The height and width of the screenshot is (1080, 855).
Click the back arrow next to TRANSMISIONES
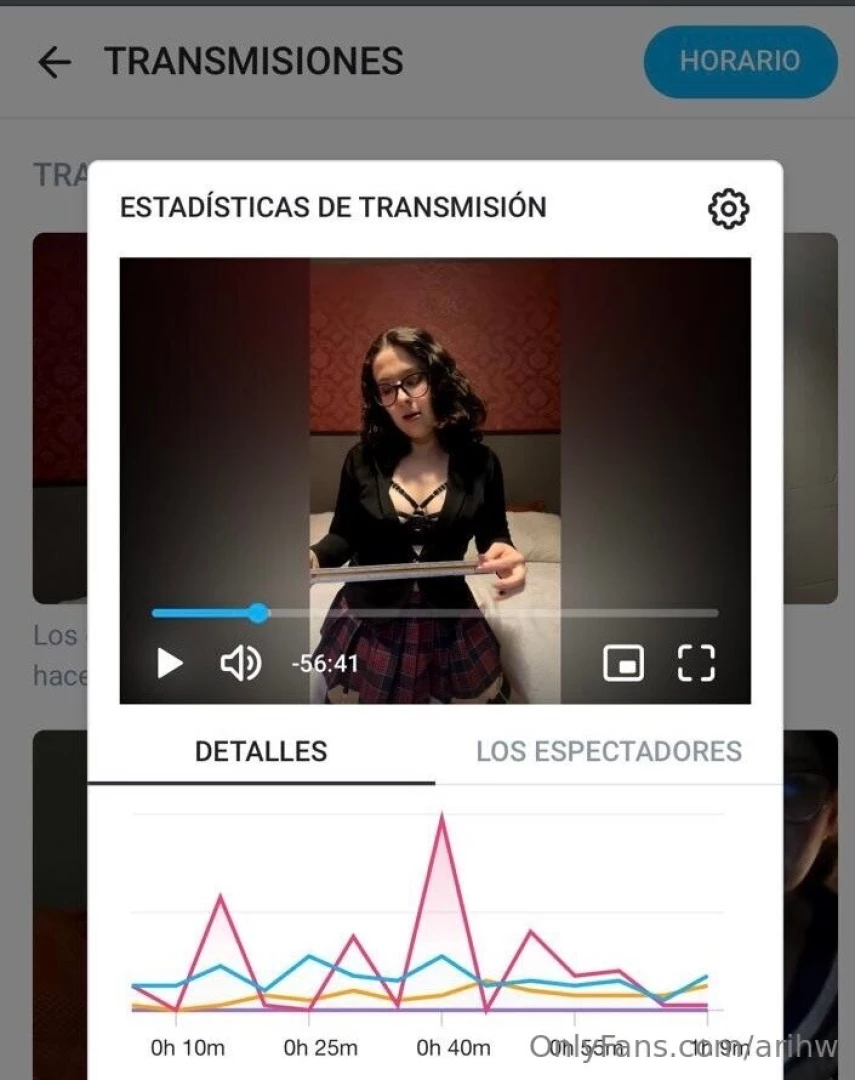[x=55, y=62]
